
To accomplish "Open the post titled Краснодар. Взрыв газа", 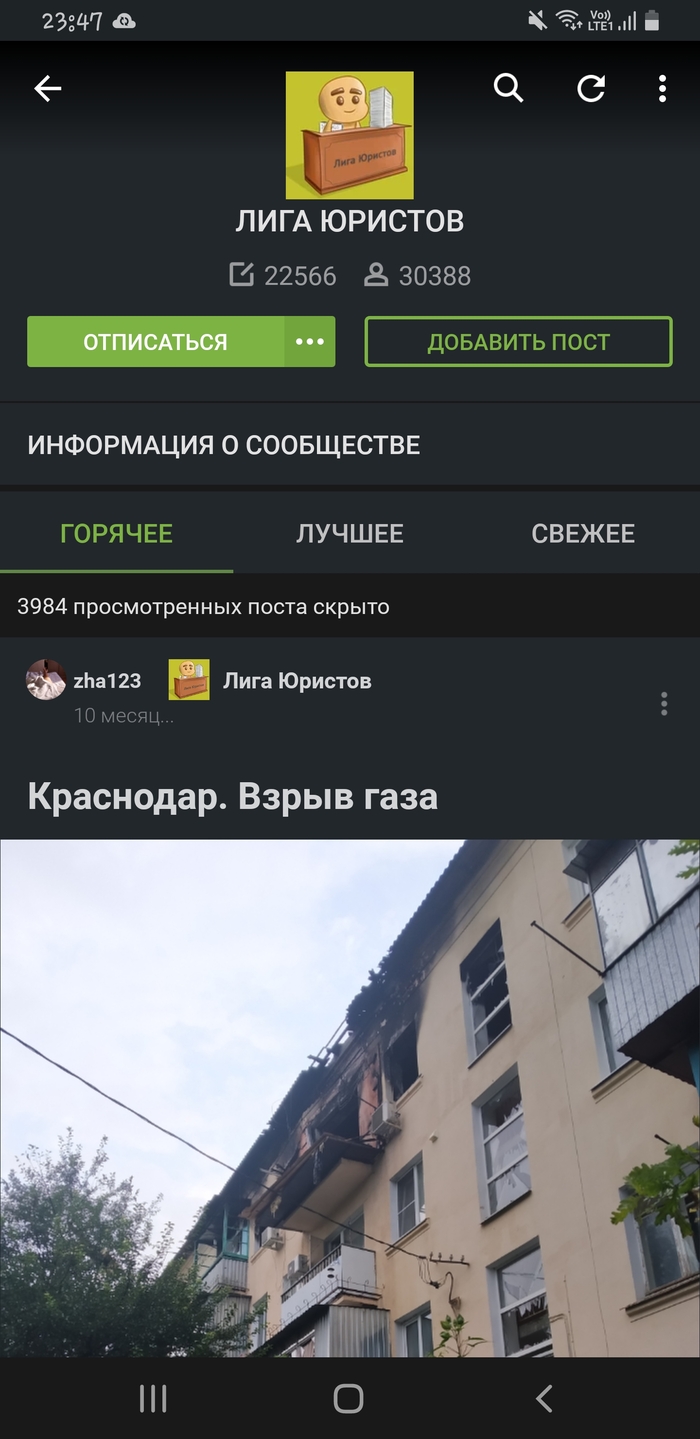I will tap(232, 797).
